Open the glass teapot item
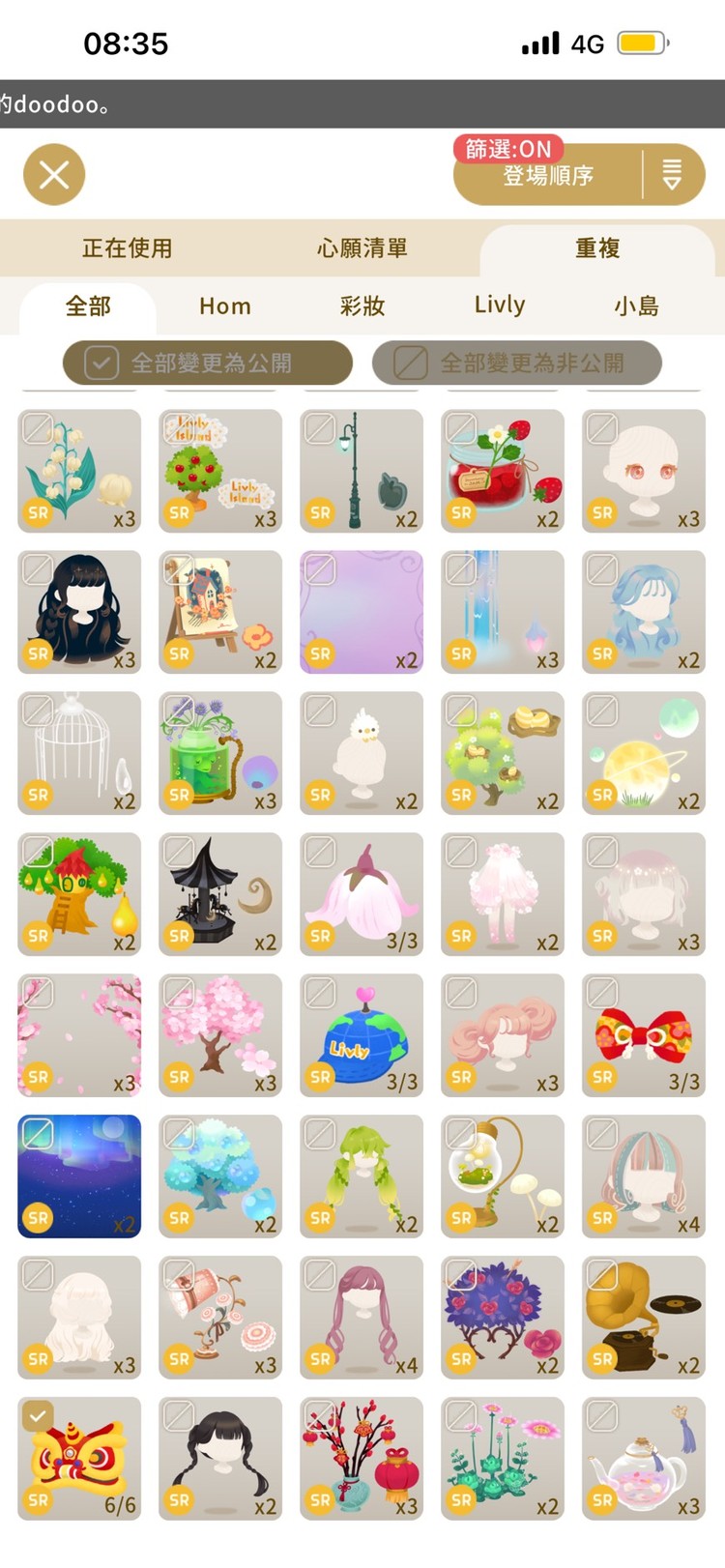 [644, 1460]
